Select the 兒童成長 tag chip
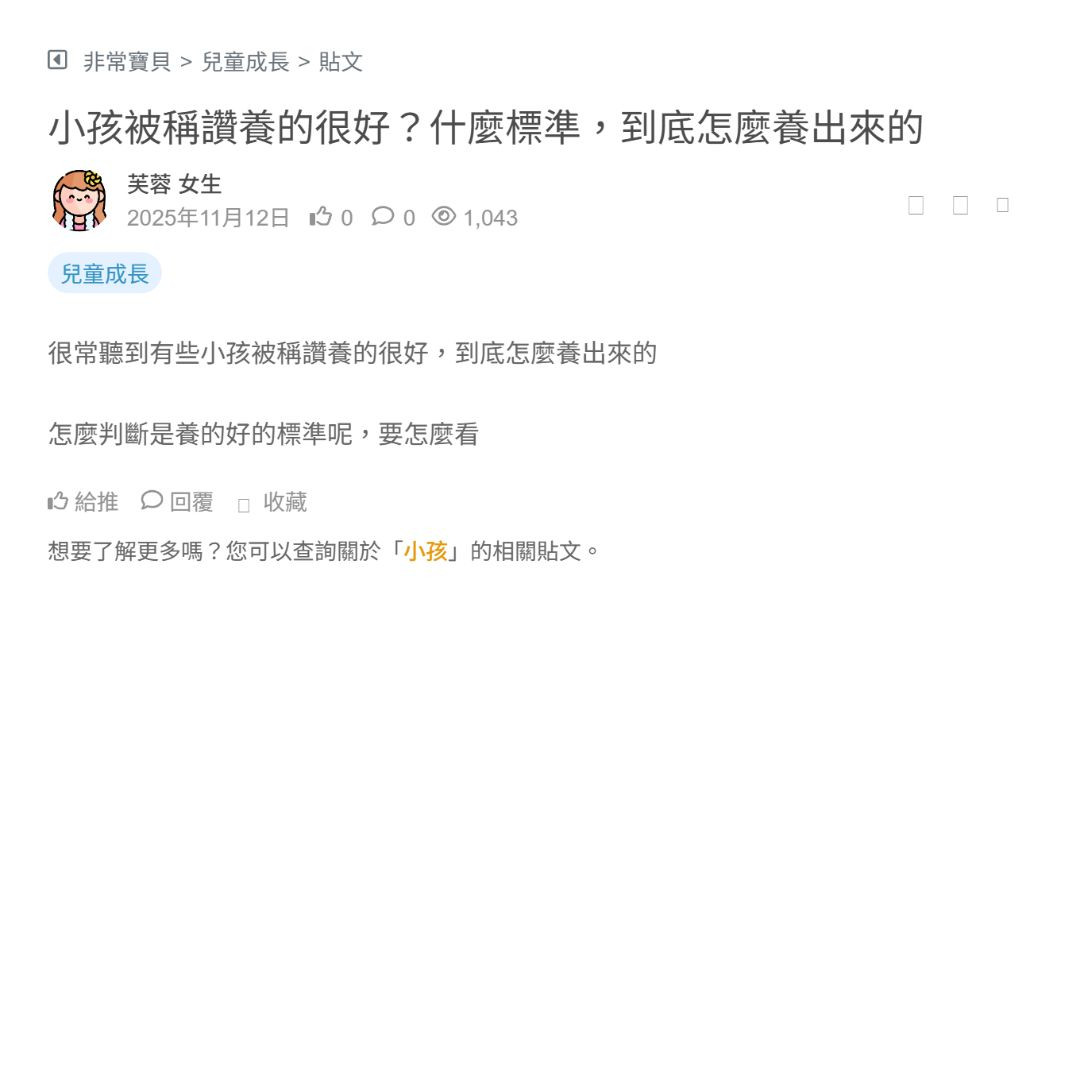 [x=105, y=273]
